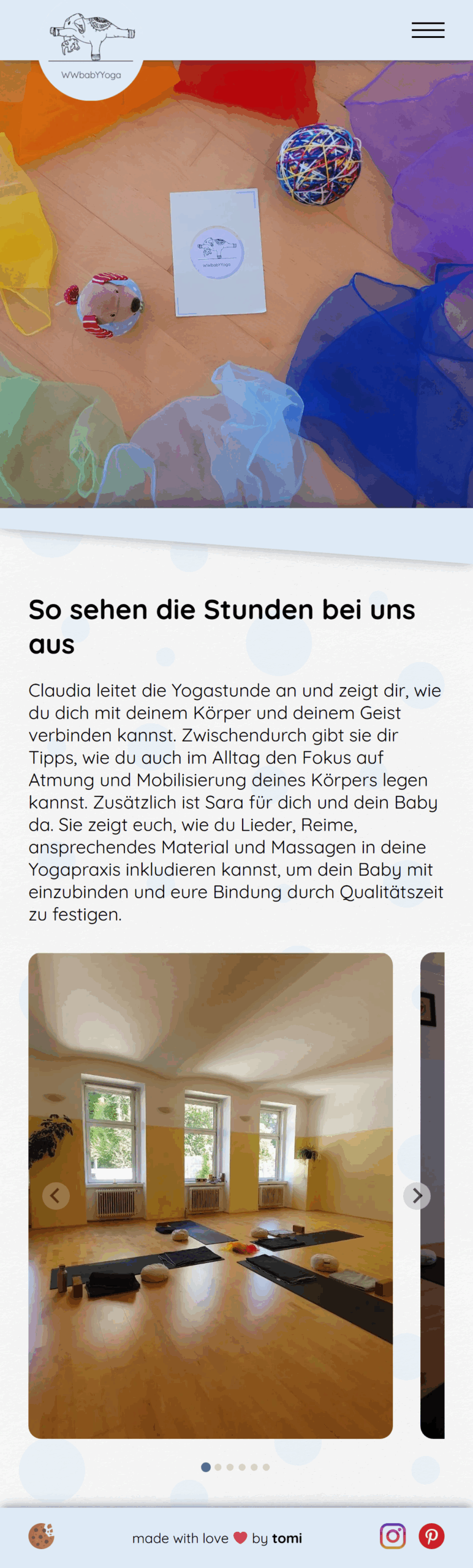Show the next carousel photo
This screenshot has width=473, height=1568.
point(417,1196)
